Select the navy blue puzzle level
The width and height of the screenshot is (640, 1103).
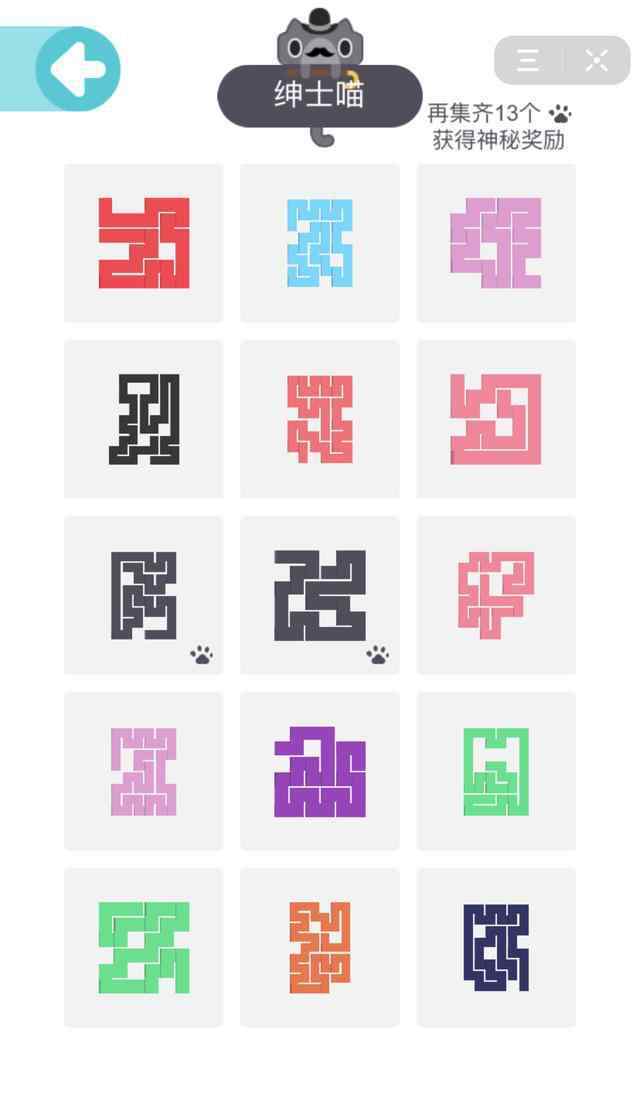point(497,948)
